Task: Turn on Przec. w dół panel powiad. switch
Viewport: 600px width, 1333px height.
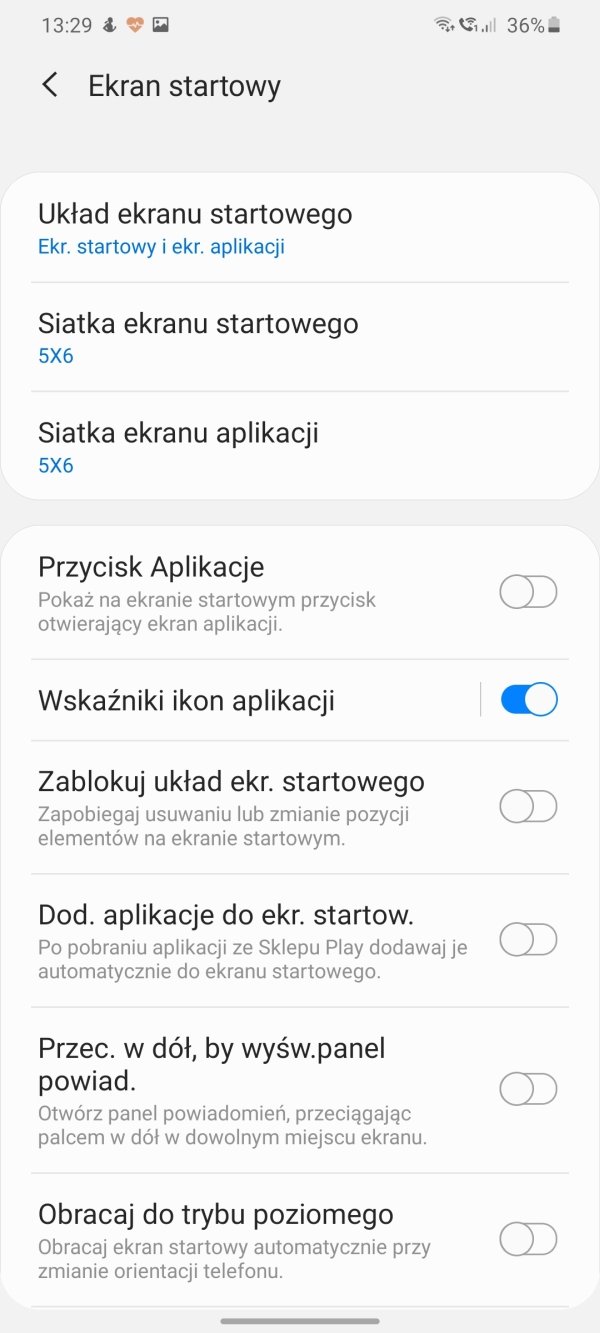Action: 528,1089
